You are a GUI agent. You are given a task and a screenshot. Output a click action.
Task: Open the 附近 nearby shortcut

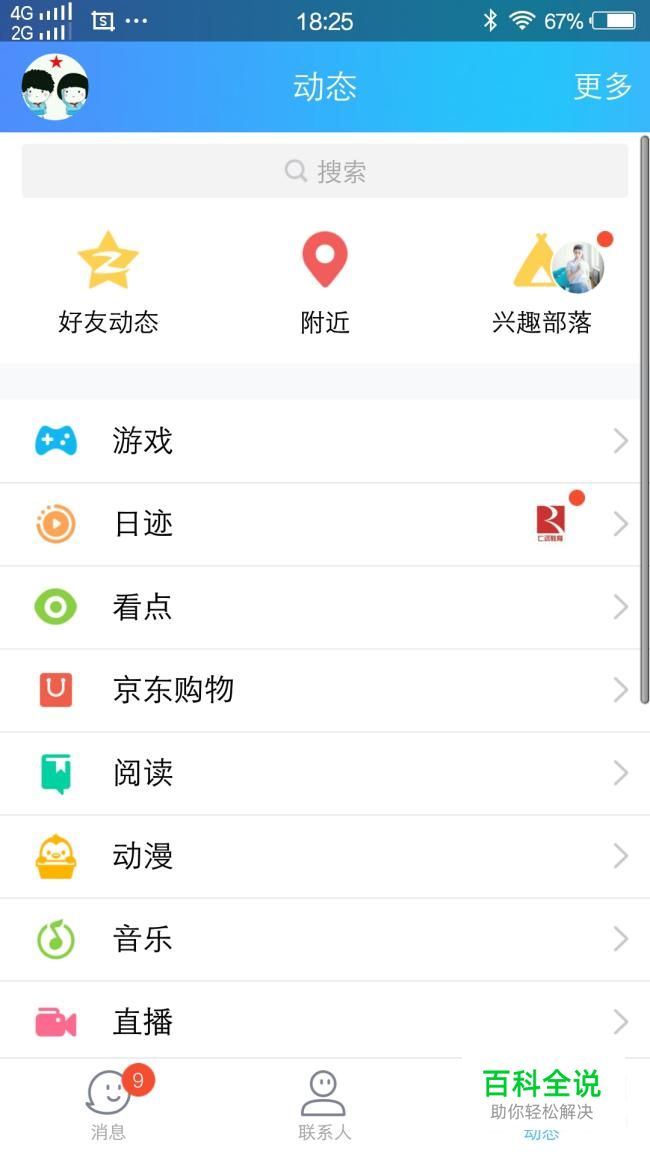coord(325,283)
